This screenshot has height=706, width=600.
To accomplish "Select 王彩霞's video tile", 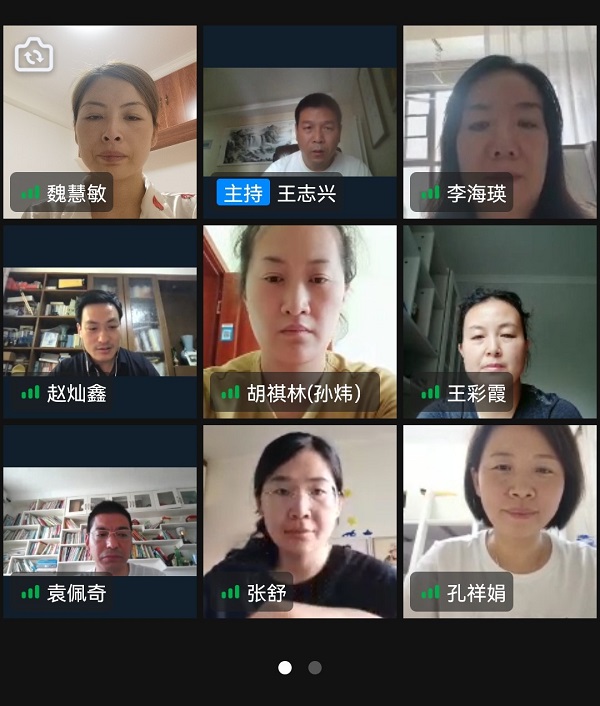I will tap(500, 322).
